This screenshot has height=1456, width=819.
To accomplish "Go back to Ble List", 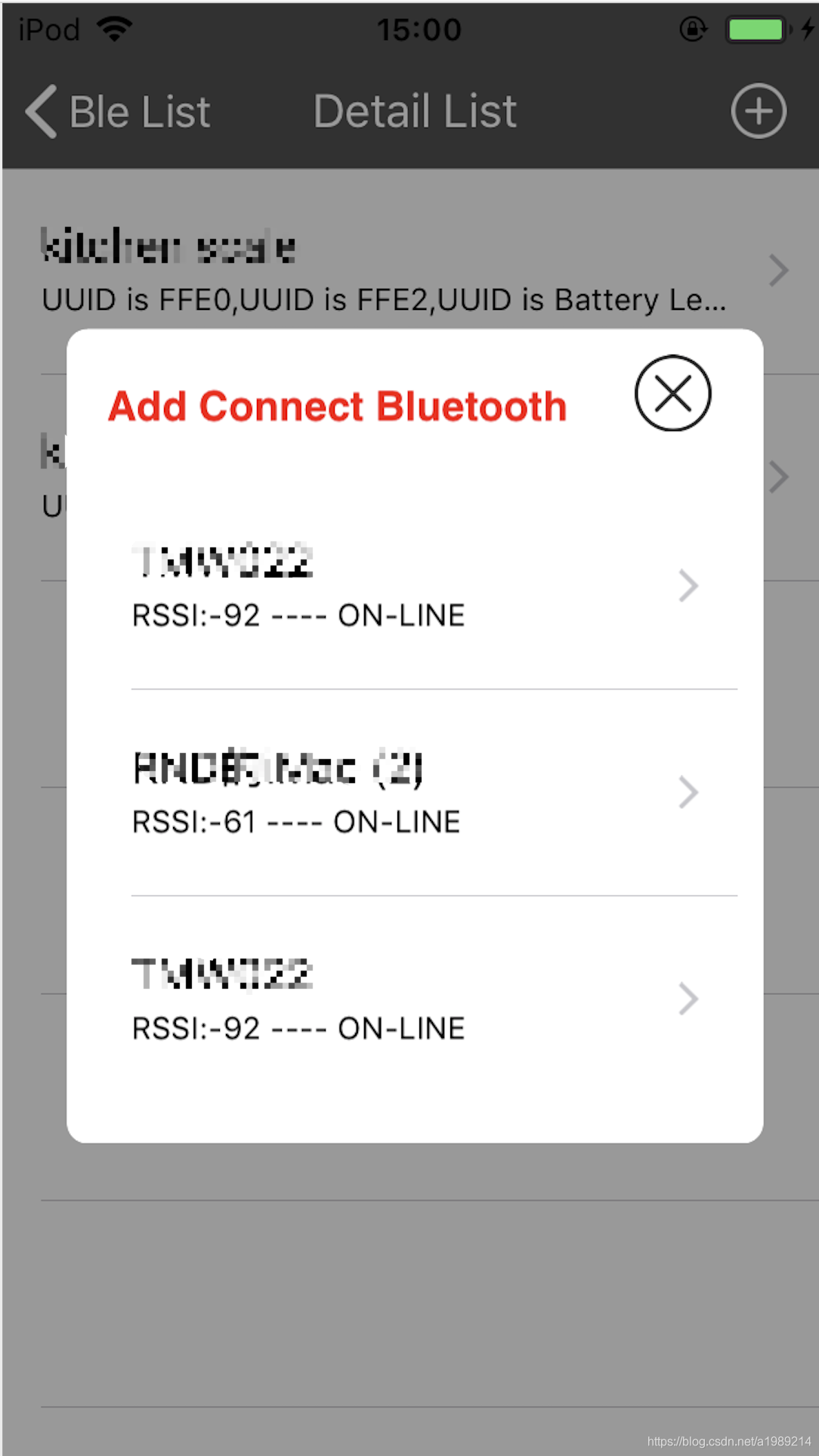I will tap(119, 112).
